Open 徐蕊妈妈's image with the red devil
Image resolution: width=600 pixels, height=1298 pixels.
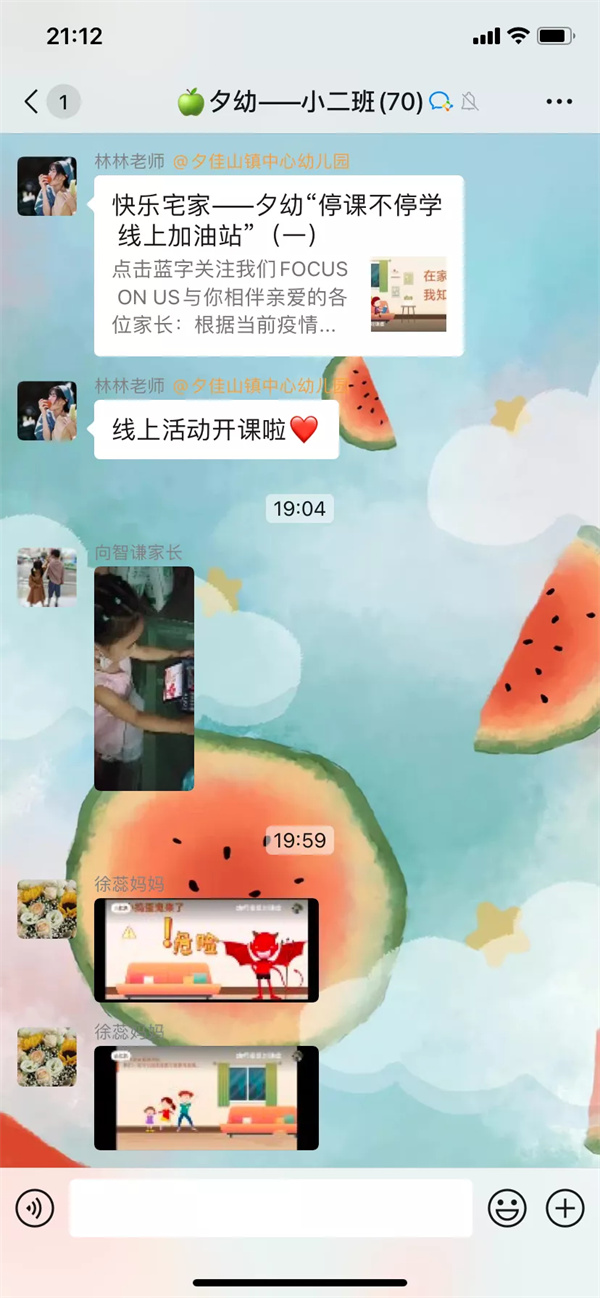click(206, 950)
